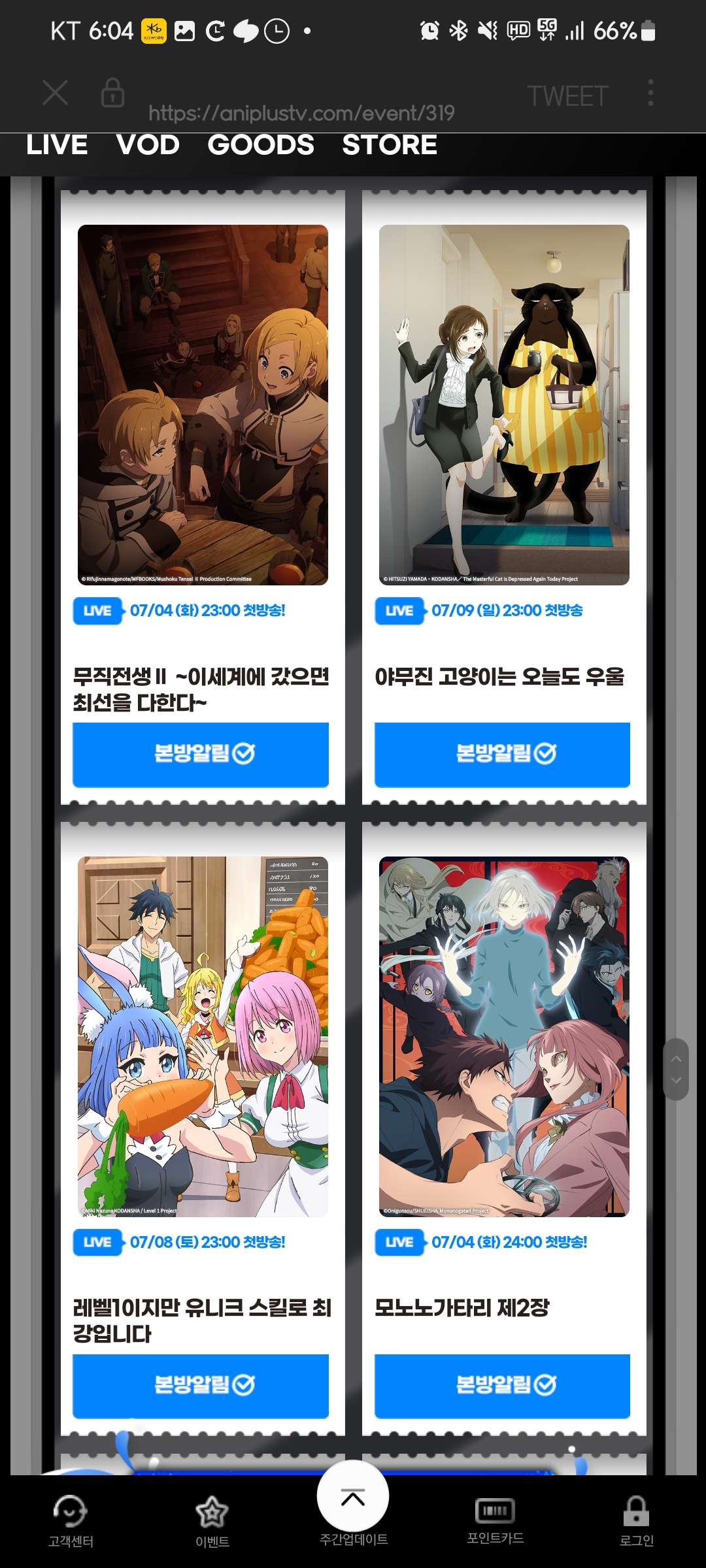The image size is (706, 1568).
Task: Open 고객센터 in the bottom bar
Action: click(71, 1522)
